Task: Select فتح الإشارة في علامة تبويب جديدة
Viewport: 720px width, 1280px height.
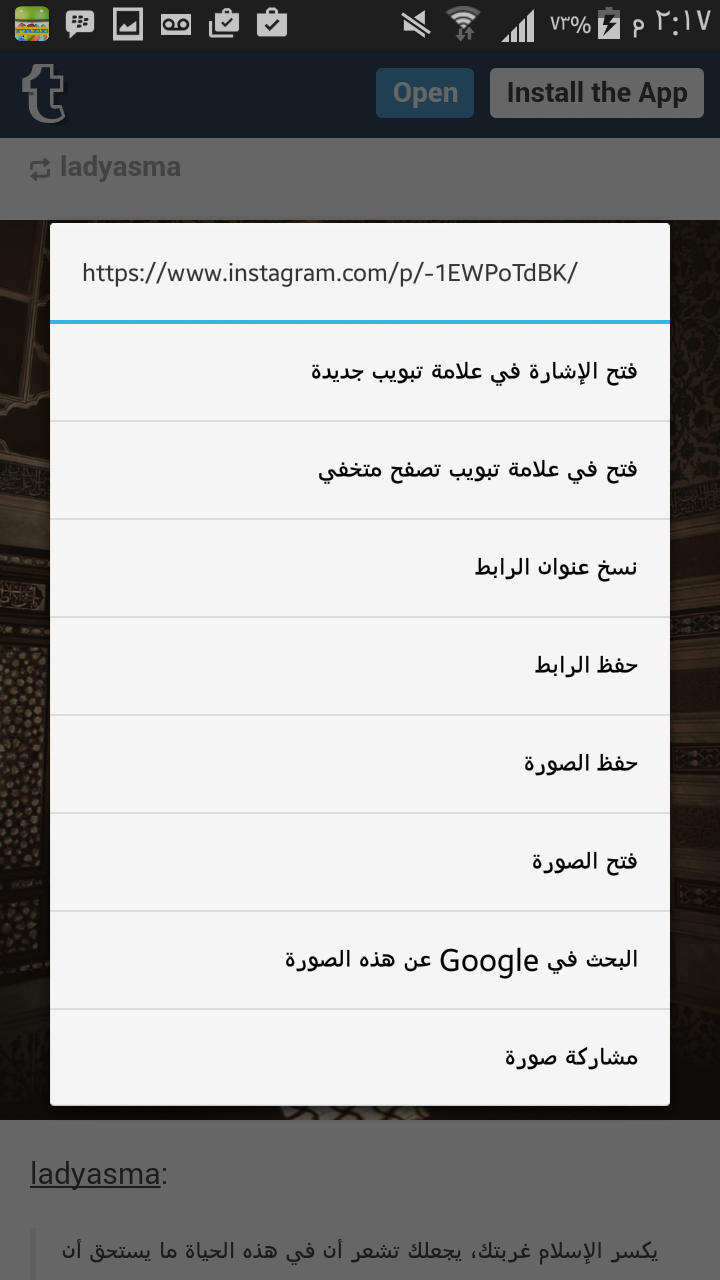Action: pyautogui.click(x=360, y=372)
